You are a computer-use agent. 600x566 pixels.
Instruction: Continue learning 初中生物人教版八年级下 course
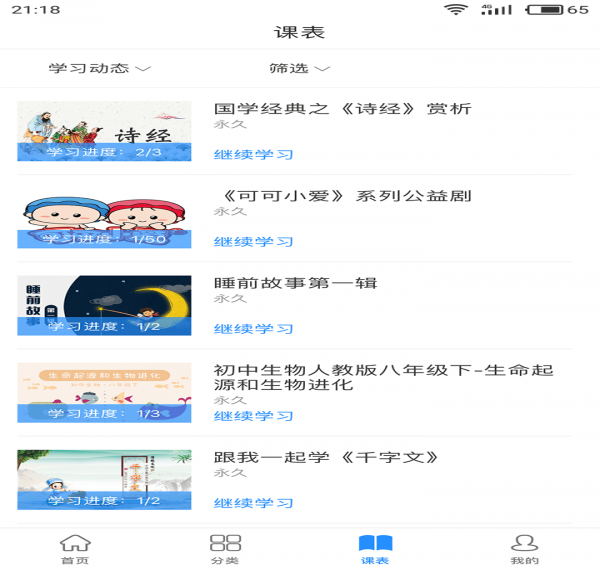pos(254,416)
